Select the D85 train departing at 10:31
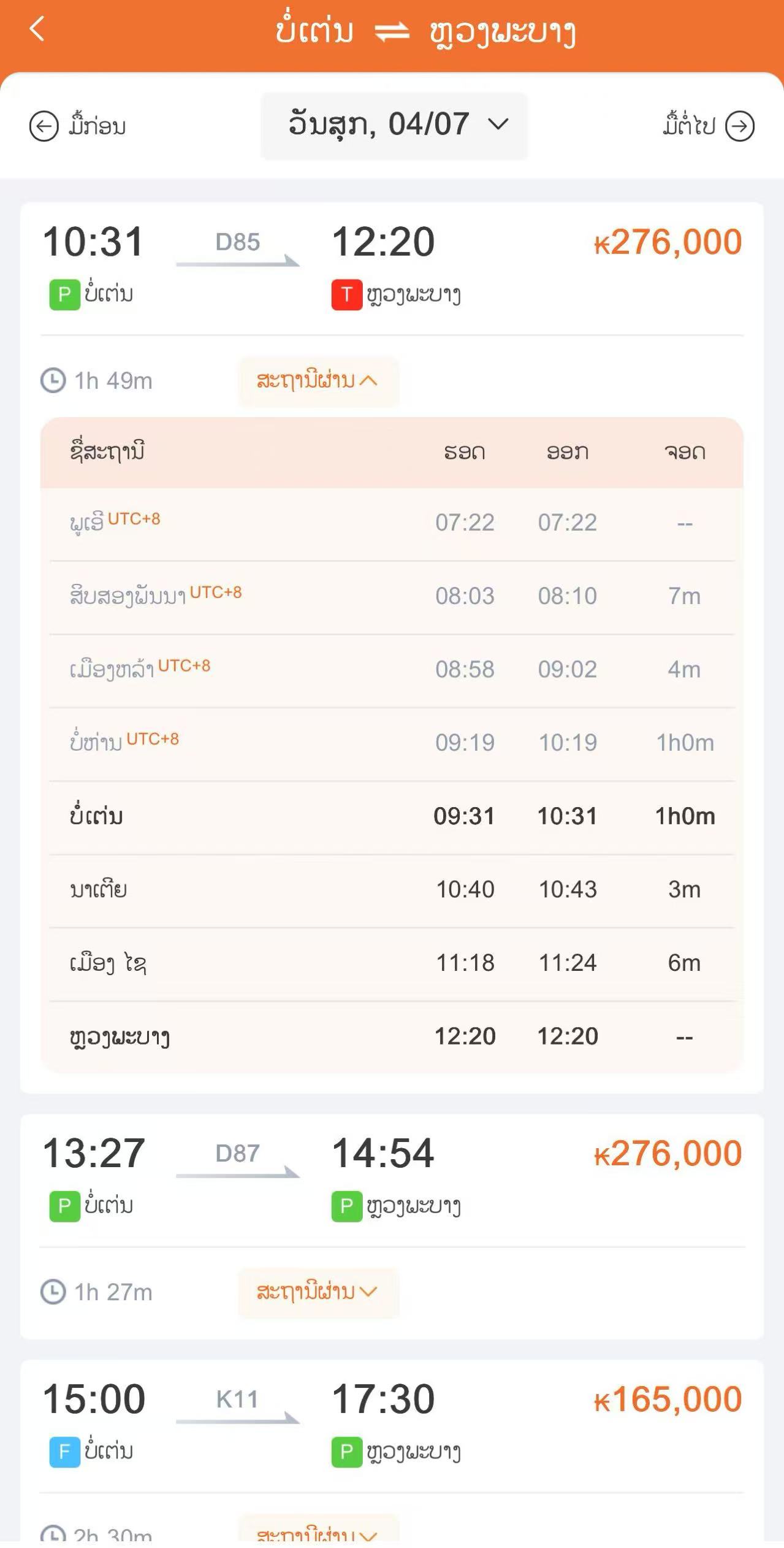Image resolution: width=784 pixels, height=1548 pixels. coord(392,268)
